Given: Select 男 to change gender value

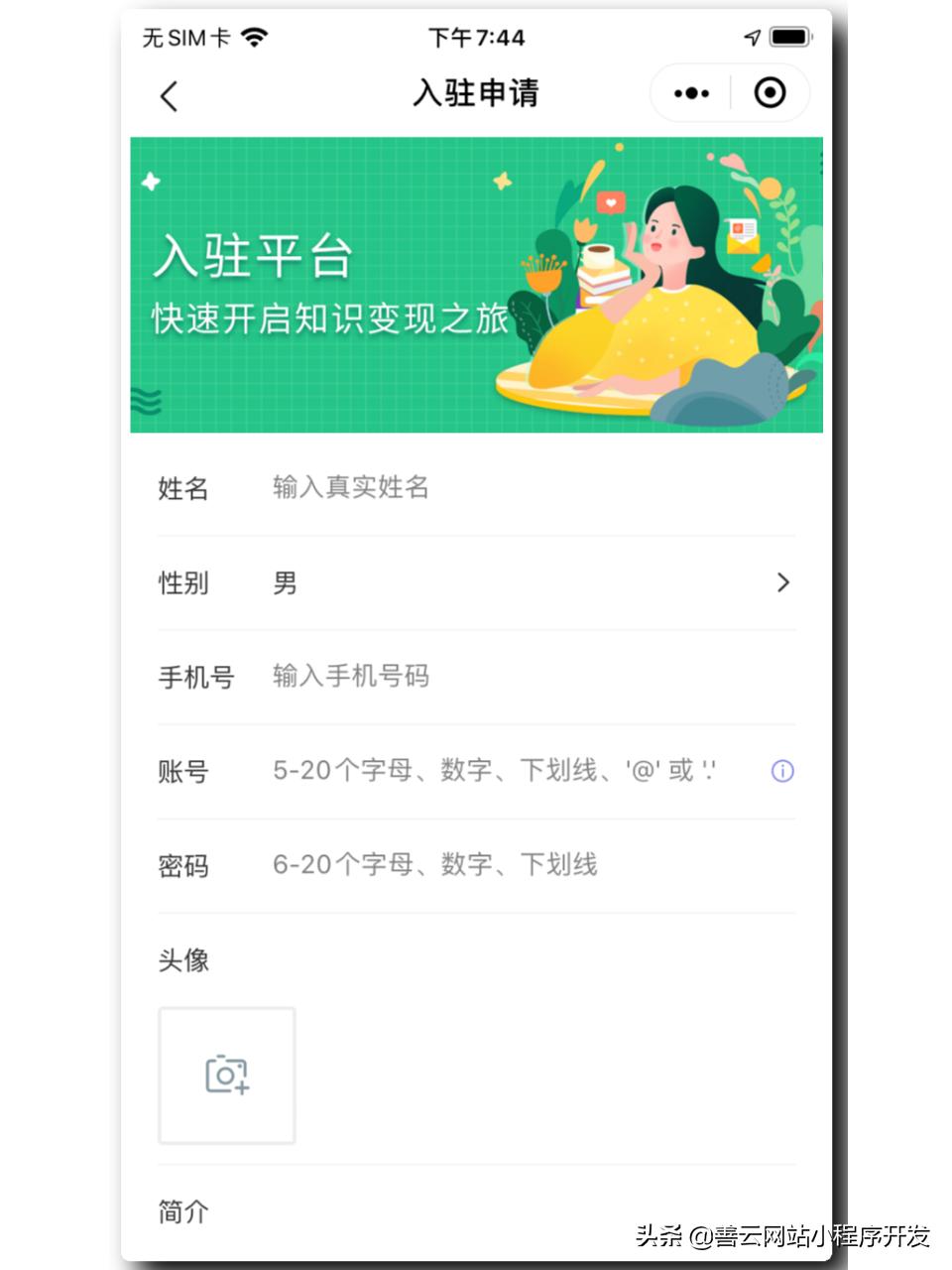Looking at the screenshot, I should [x=286, y=583].
